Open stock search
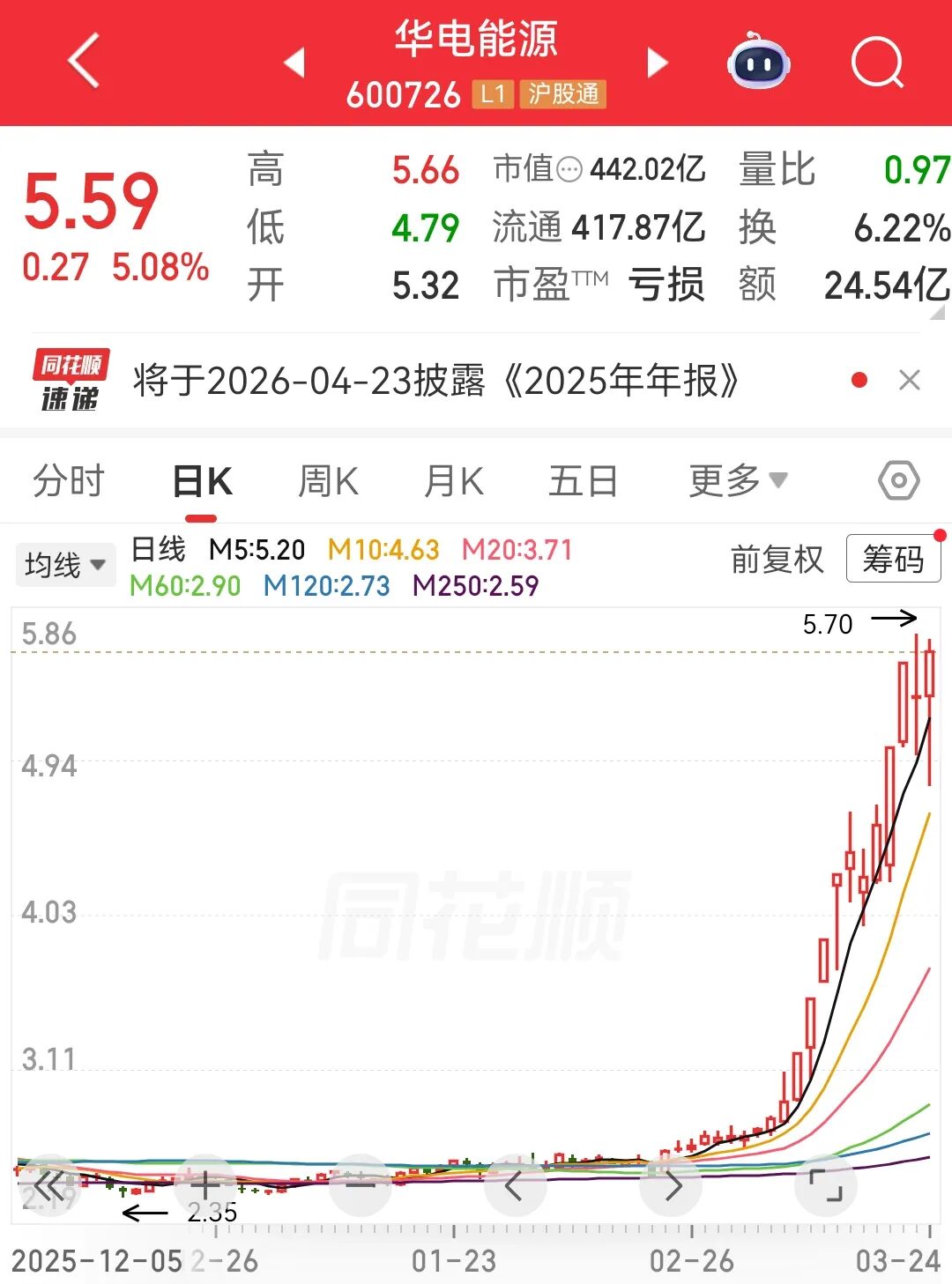The height and width of the screenshot is (1284, 952). point(877,63)
